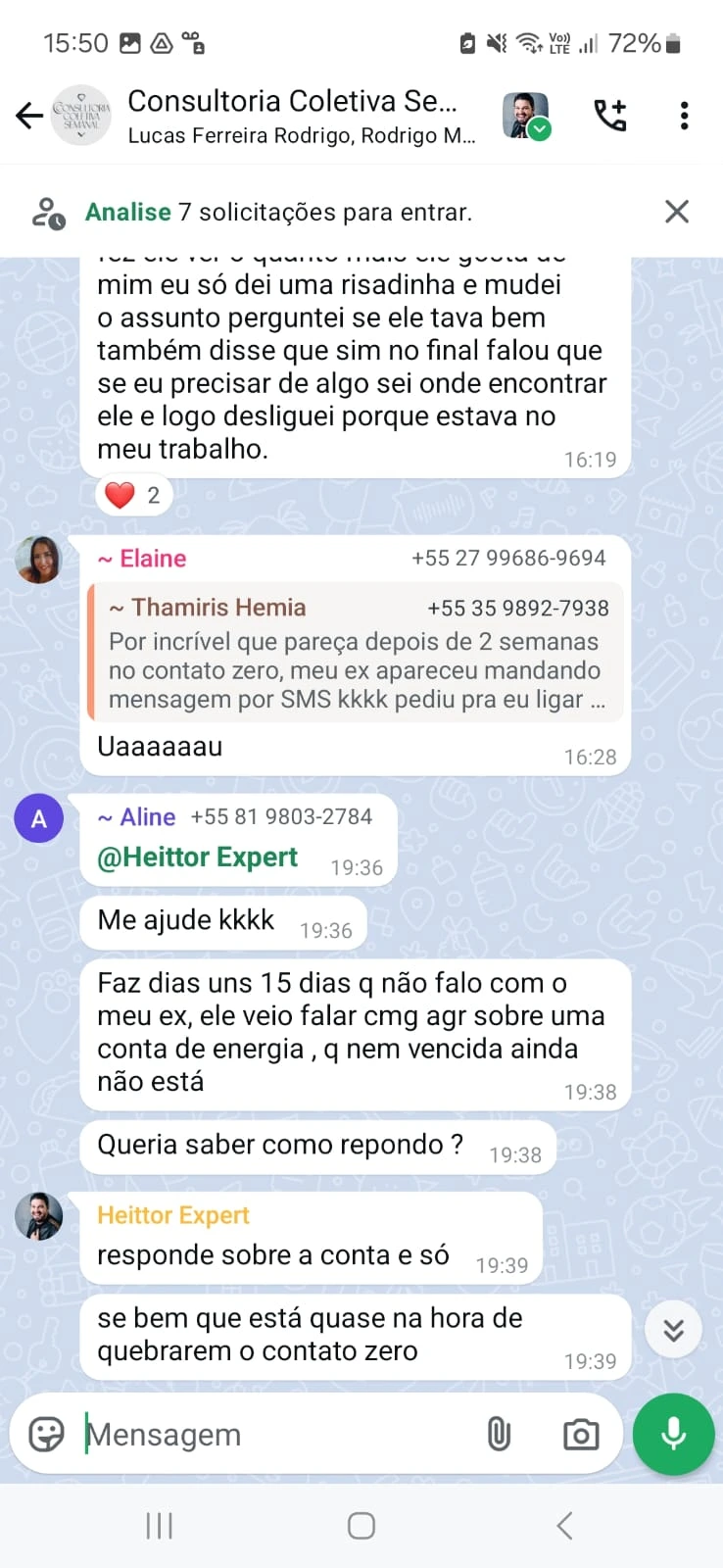The height and width of the screenshot is (1568, 723).
Task: Open the camera from message bar
Action: coord(581,1435)
